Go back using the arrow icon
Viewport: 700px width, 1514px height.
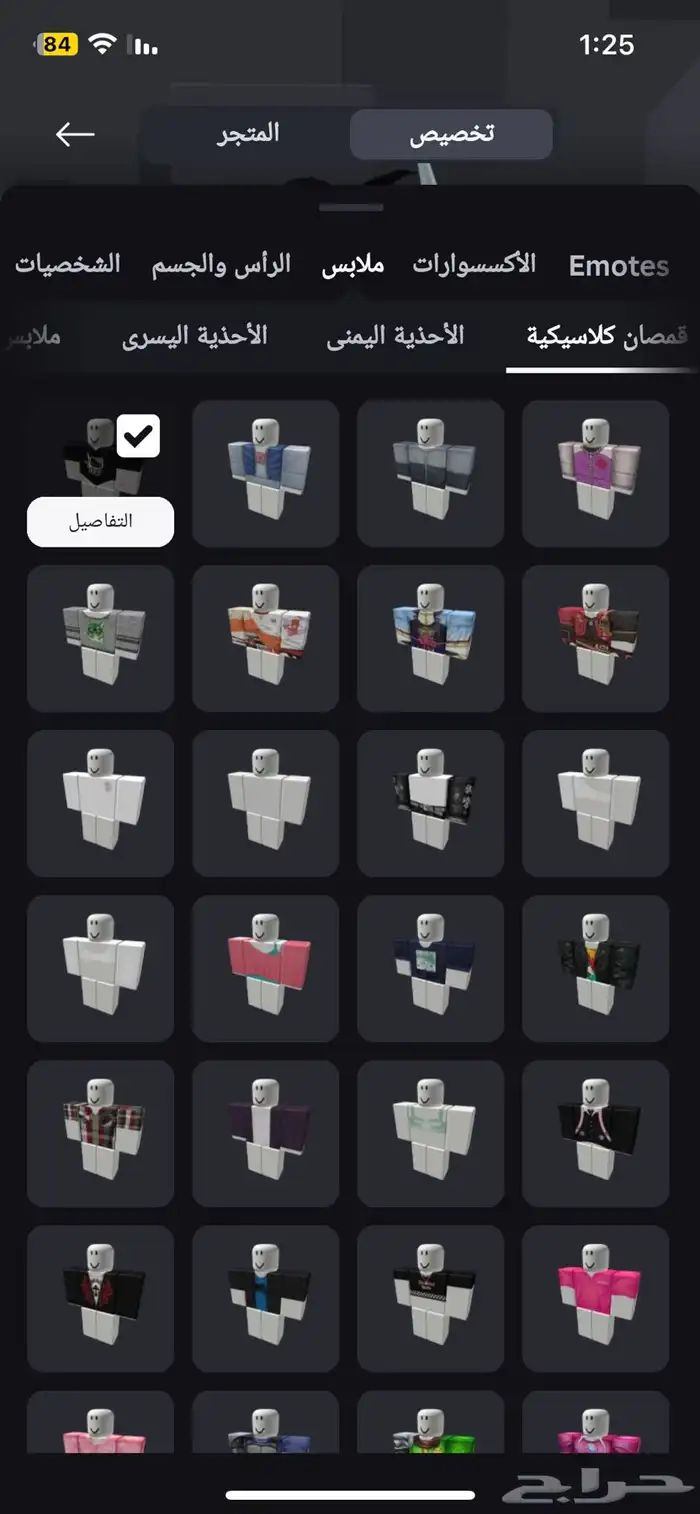coord(75,134)
